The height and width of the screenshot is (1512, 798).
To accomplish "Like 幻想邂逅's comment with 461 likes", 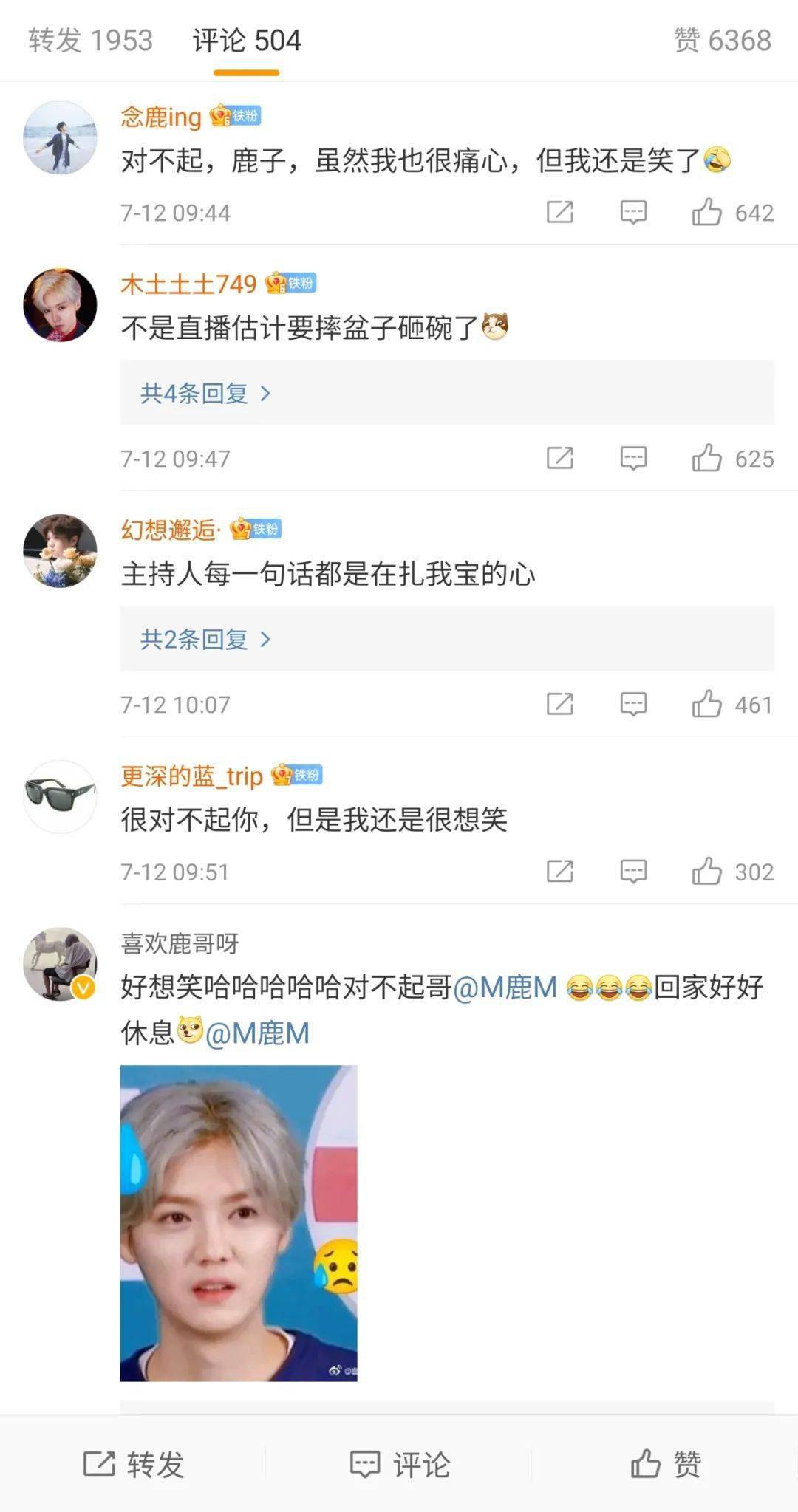I will 707,705.
